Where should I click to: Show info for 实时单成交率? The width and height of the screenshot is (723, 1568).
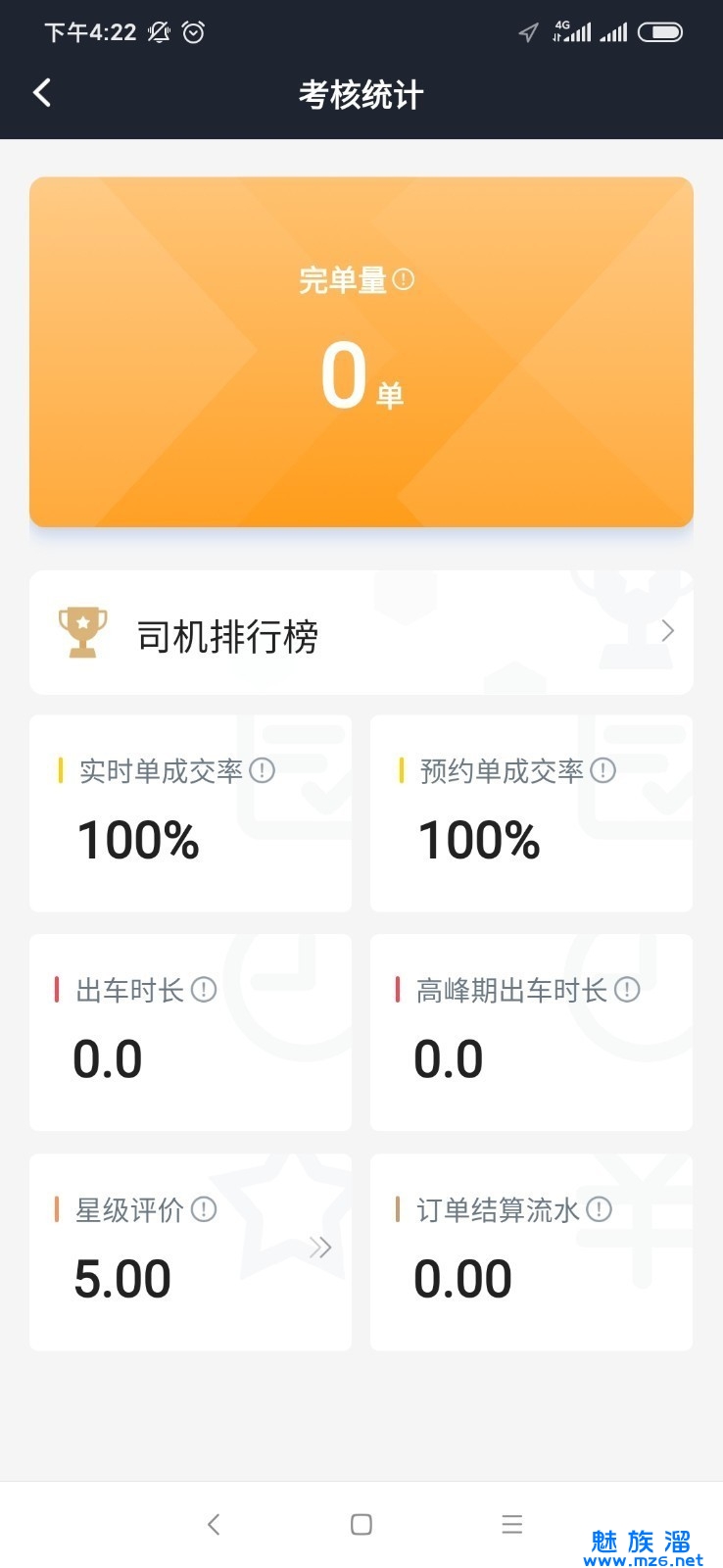[262, 770]
